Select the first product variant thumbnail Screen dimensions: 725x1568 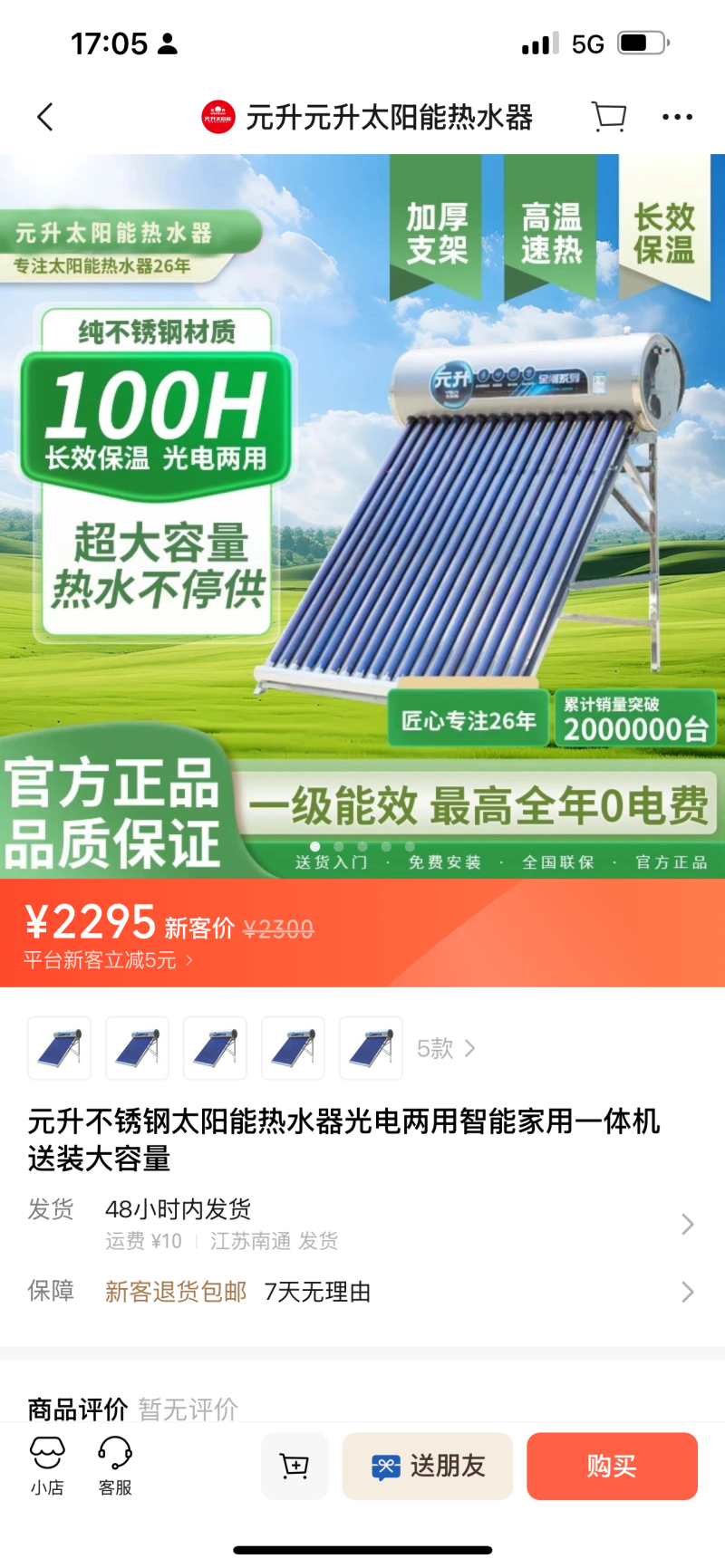[60, 1048]
